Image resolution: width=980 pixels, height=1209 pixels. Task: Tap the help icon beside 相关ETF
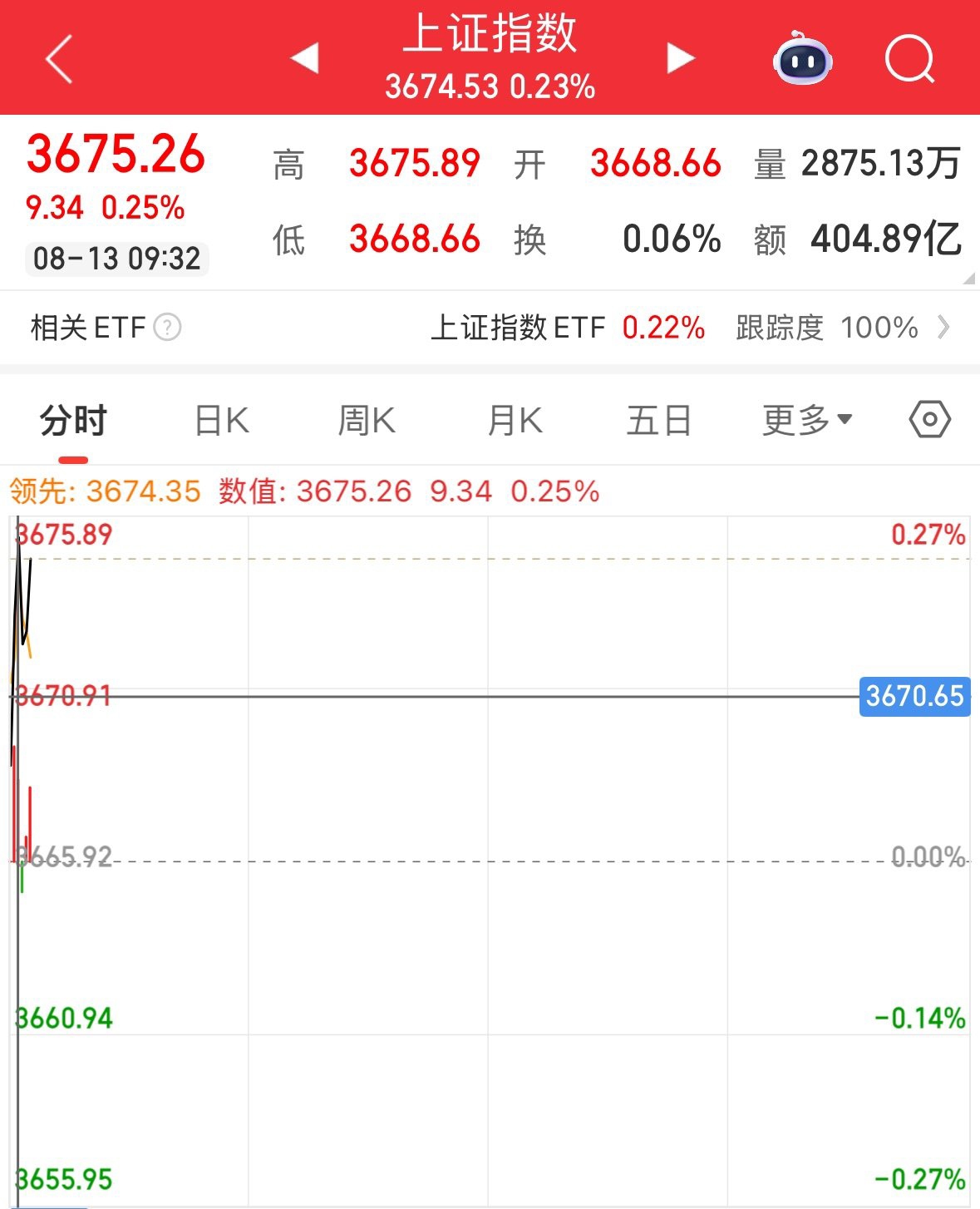click(168, 328)
